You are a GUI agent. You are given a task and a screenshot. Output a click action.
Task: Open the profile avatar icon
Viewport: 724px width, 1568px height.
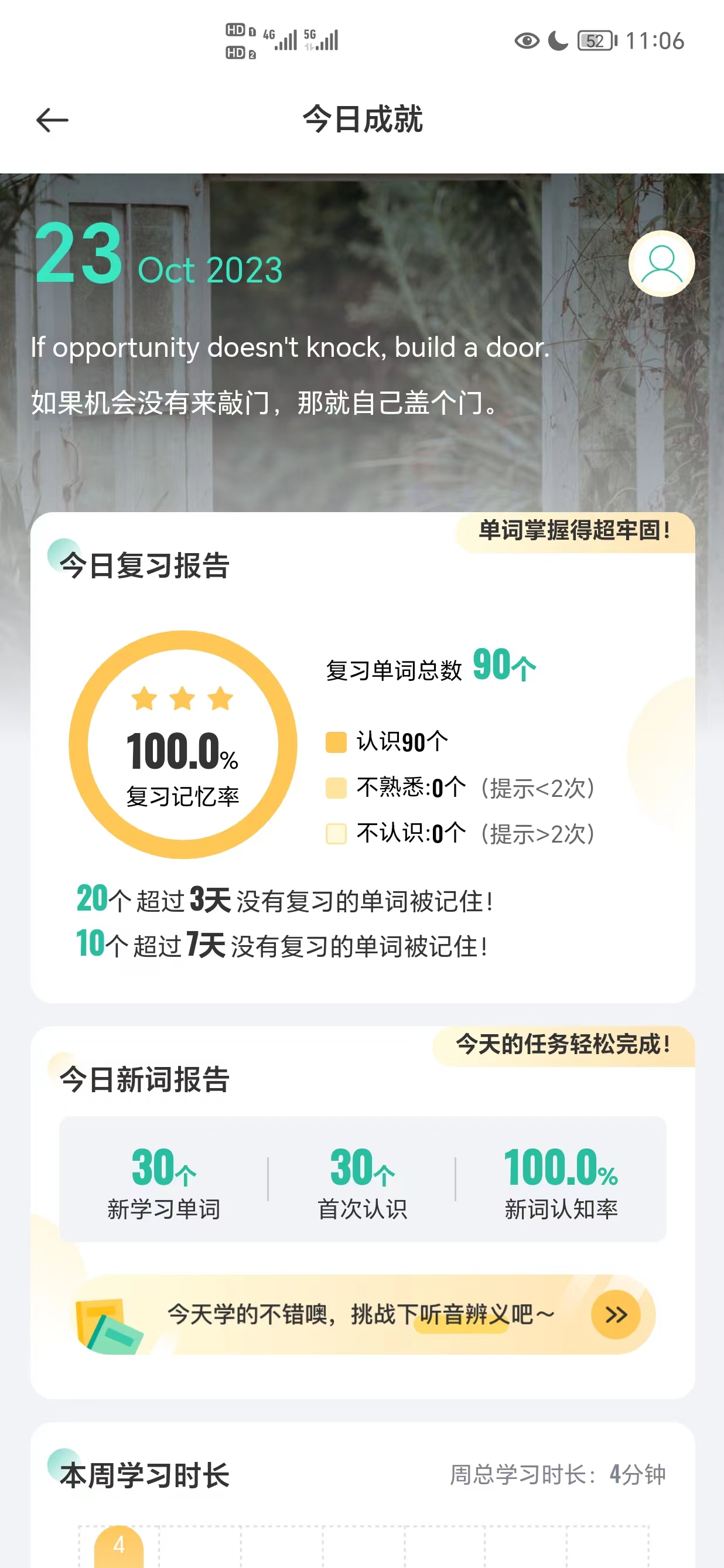click(x=661, y=264)
